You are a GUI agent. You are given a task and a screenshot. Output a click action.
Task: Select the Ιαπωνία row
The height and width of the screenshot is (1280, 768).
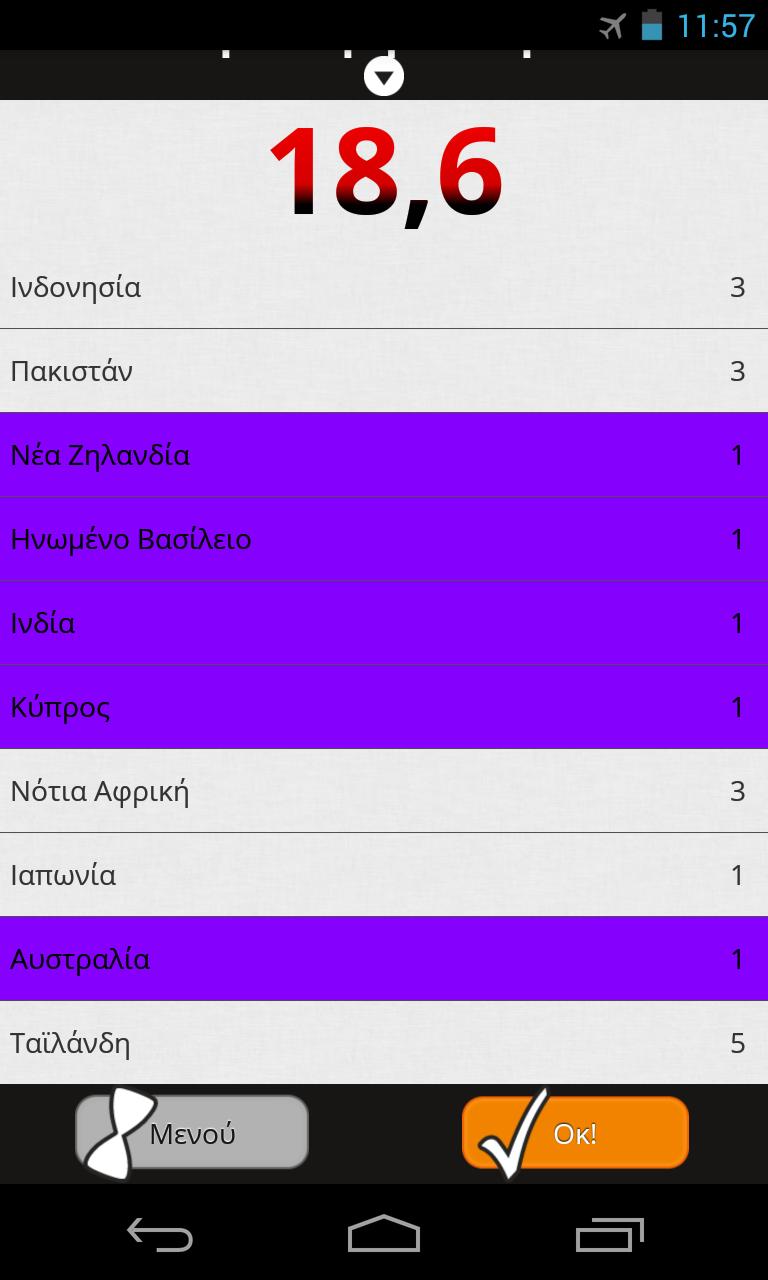[x=384, y=875]
